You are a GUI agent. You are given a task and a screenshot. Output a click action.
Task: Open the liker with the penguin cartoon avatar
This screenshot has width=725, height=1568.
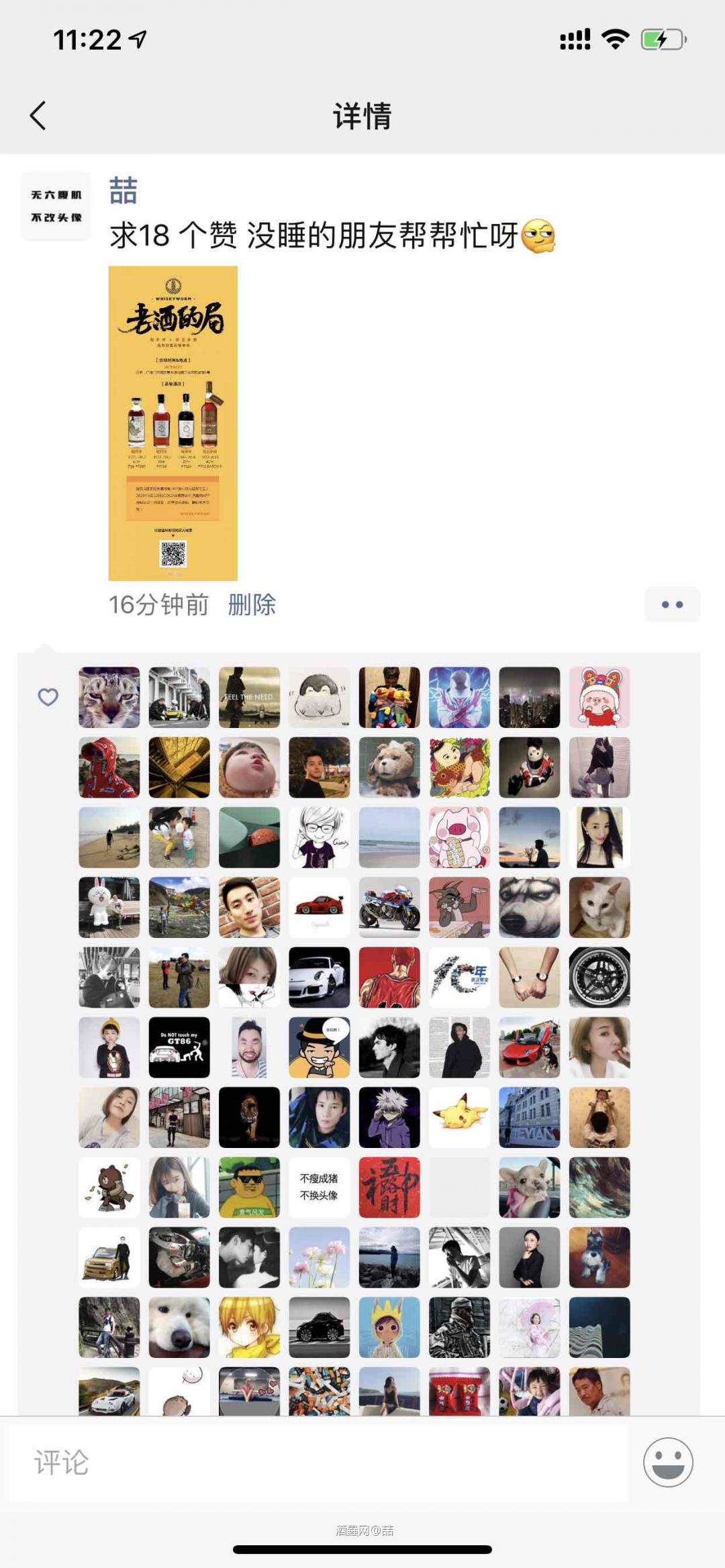[x=319, y=697]
